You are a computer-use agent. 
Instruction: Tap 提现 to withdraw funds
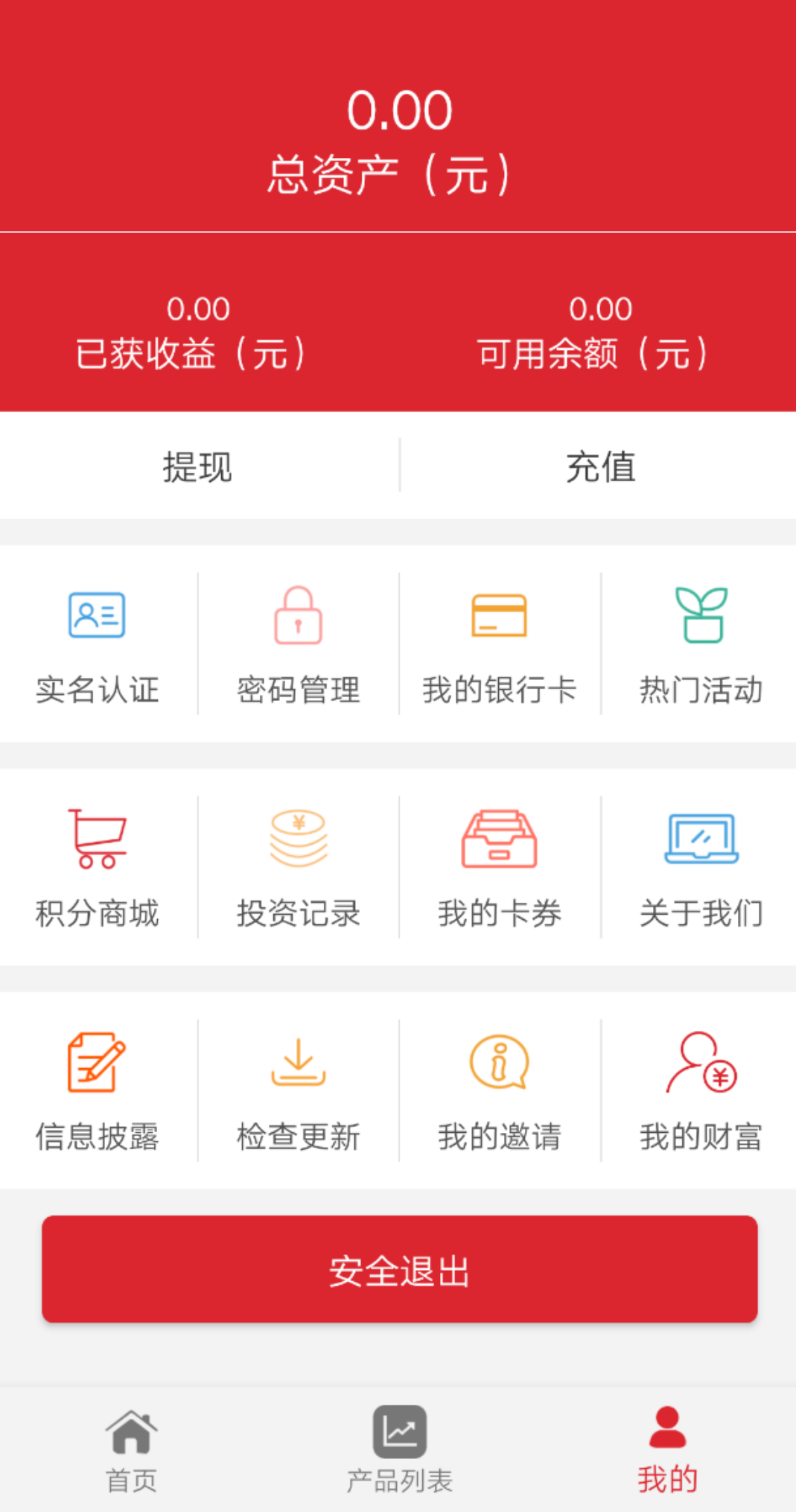pyautogui.click(x=199, y=466)
